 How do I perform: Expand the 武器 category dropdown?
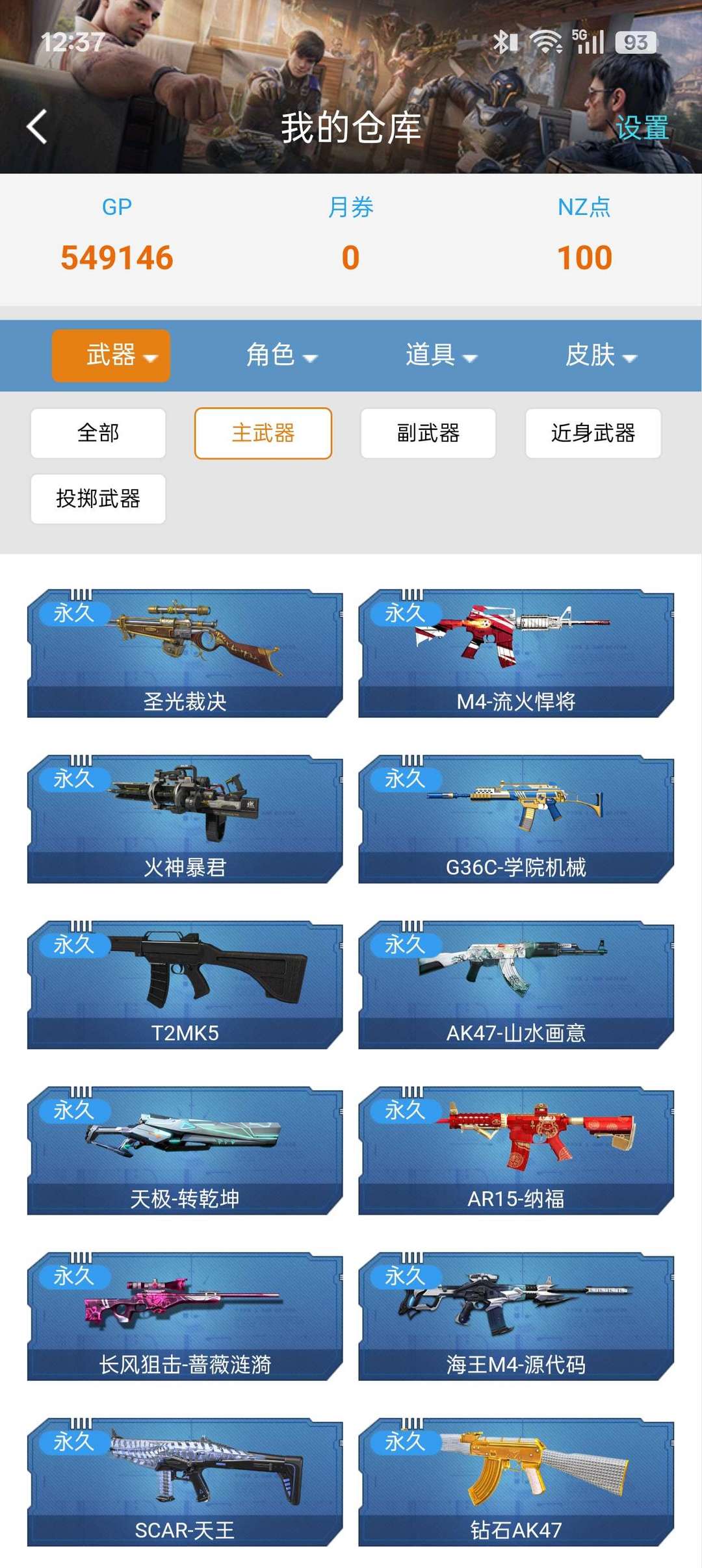click(111, 356)
